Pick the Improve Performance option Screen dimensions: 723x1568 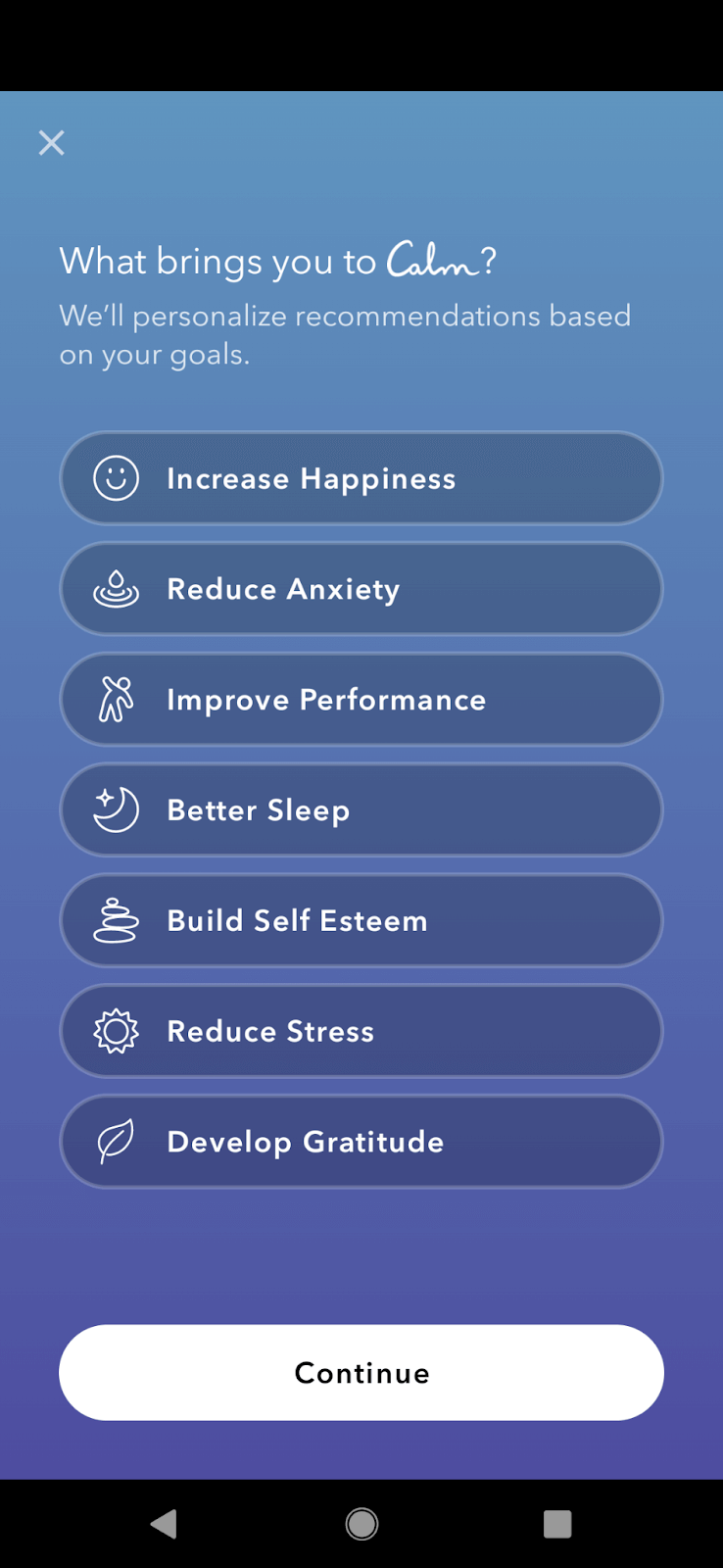pos(361,700)
